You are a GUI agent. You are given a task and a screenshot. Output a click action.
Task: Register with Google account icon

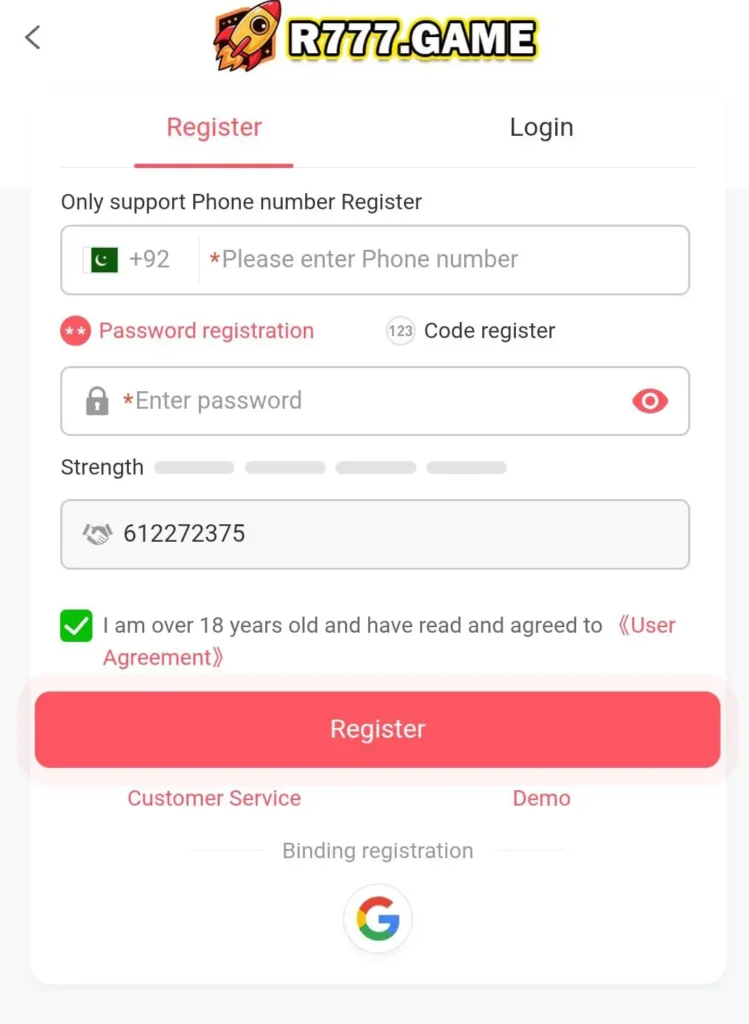(377, 918)
